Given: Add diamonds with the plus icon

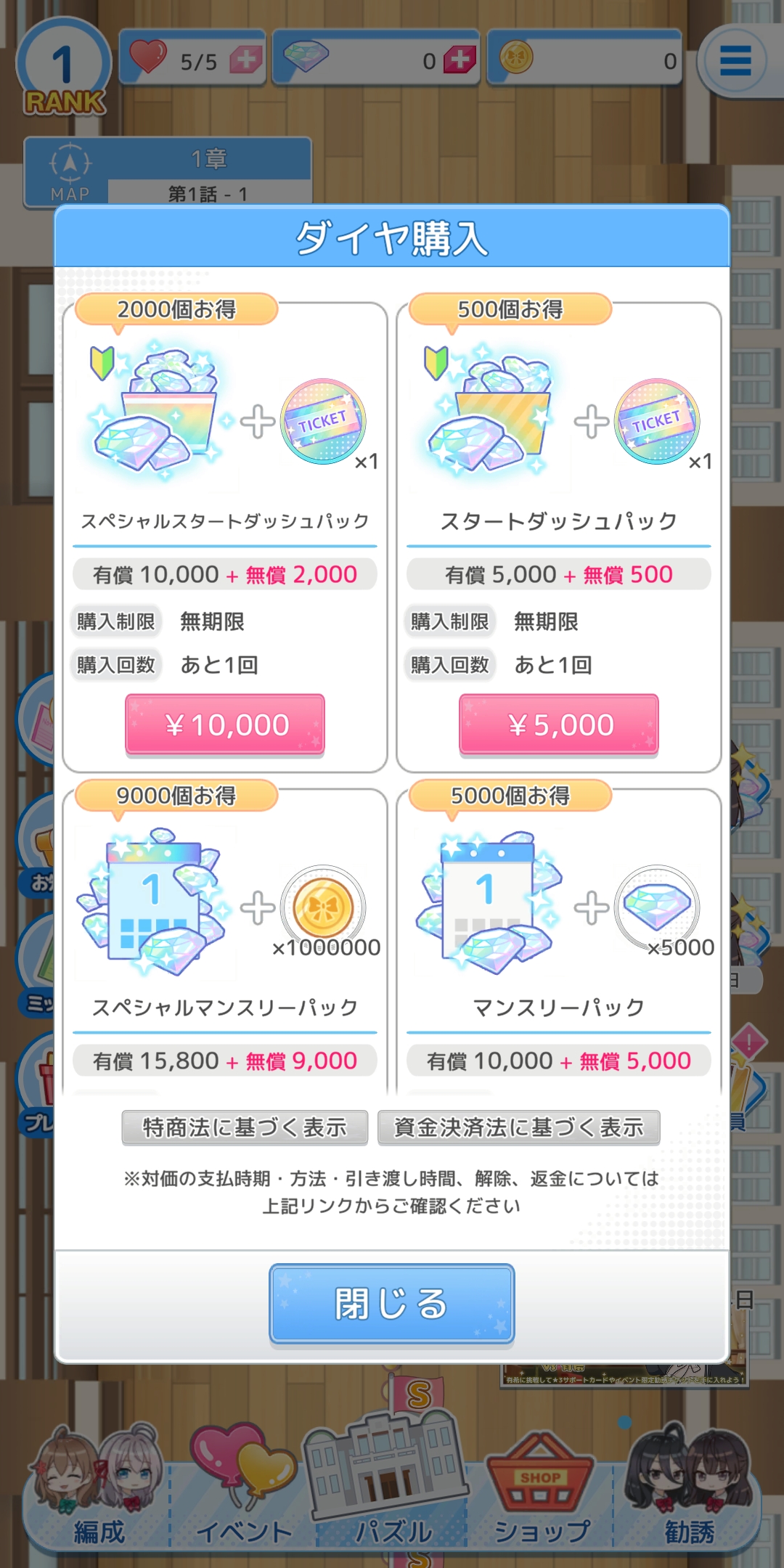Looking at the screenshot, I should (460, 60).
